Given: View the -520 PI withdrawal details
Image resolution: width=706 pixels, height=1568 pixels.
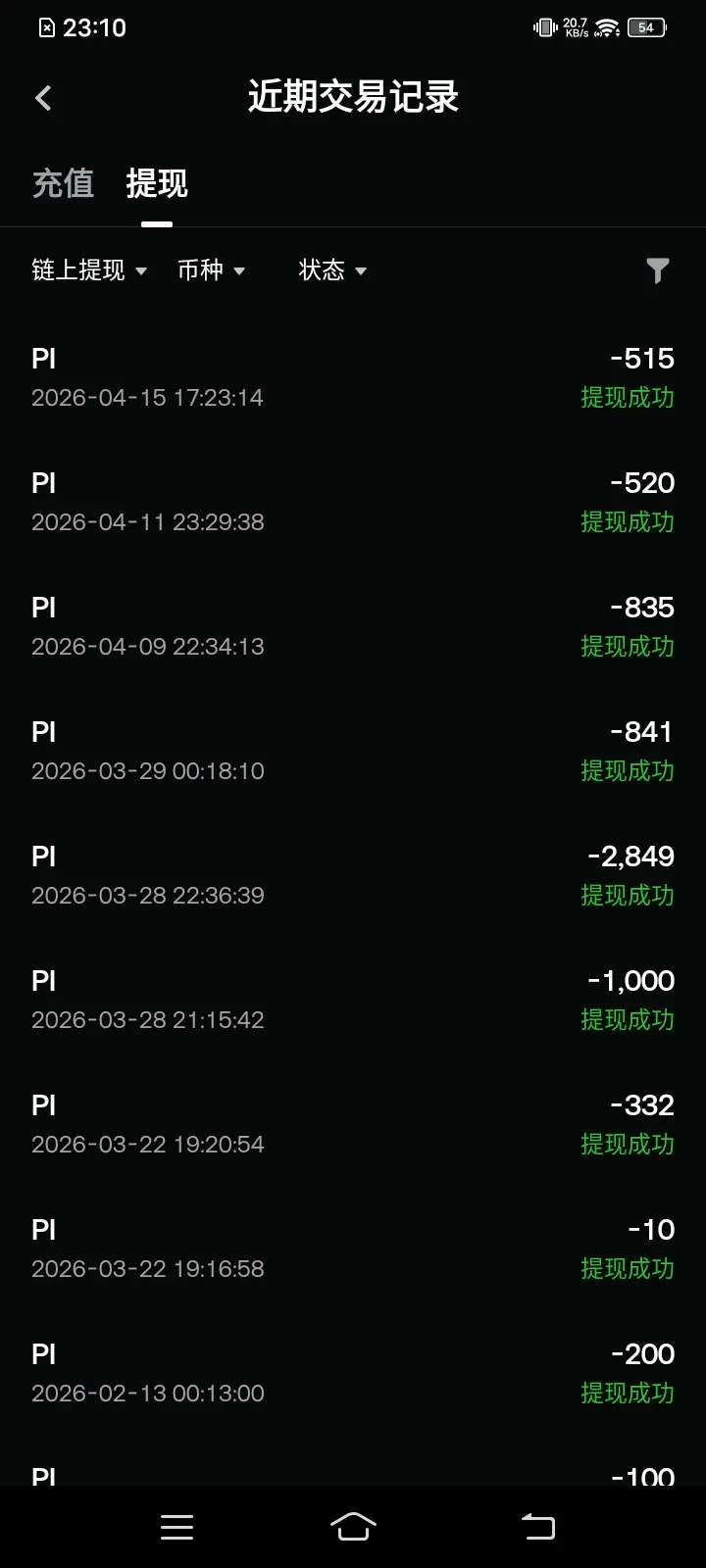Looking at the screenshot, I should (x=353, y=502).
